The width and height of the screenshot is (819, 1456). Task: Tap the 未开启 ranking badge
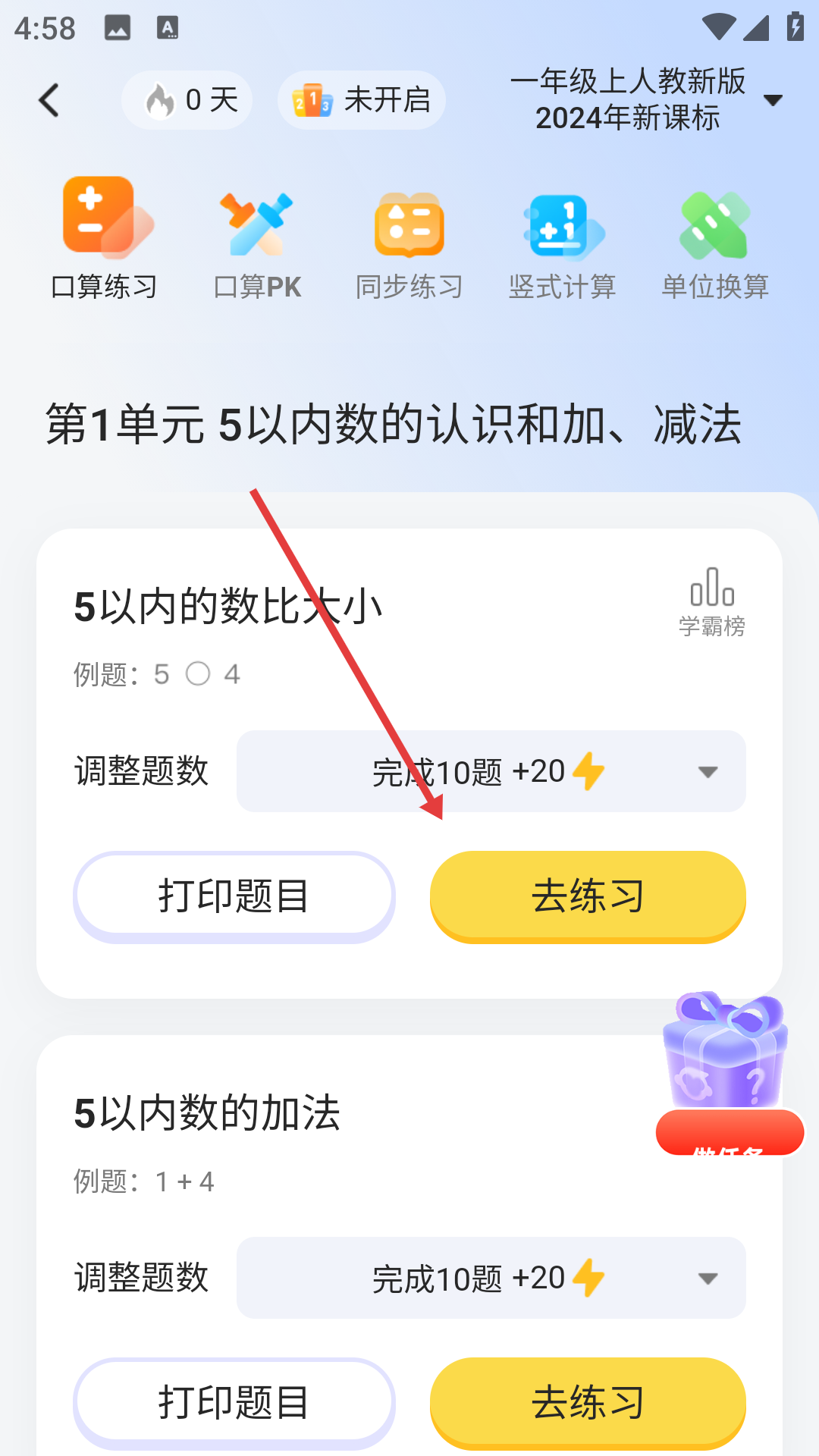click(x=362, y=99)
